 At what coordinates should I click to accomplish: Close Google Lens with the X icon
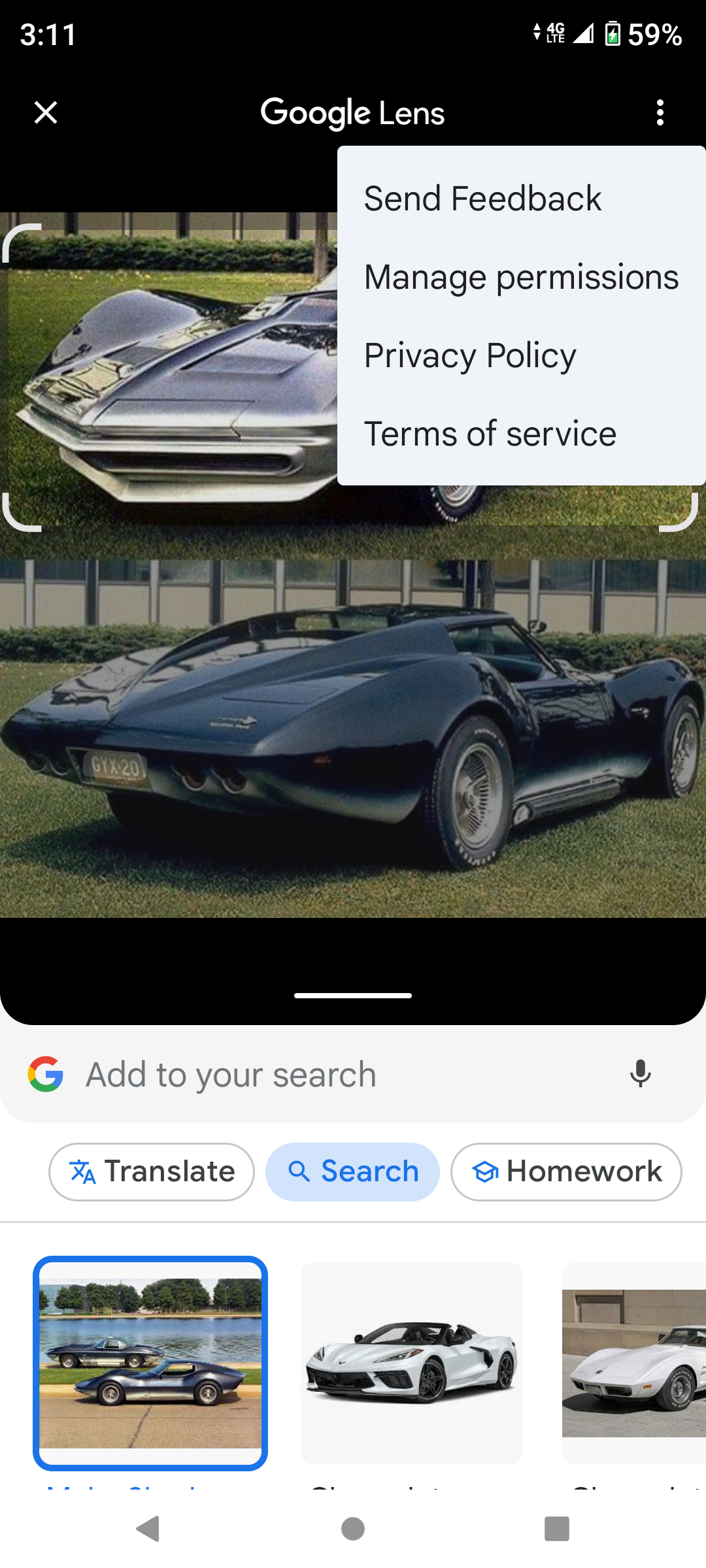click(x=46, y=112)
